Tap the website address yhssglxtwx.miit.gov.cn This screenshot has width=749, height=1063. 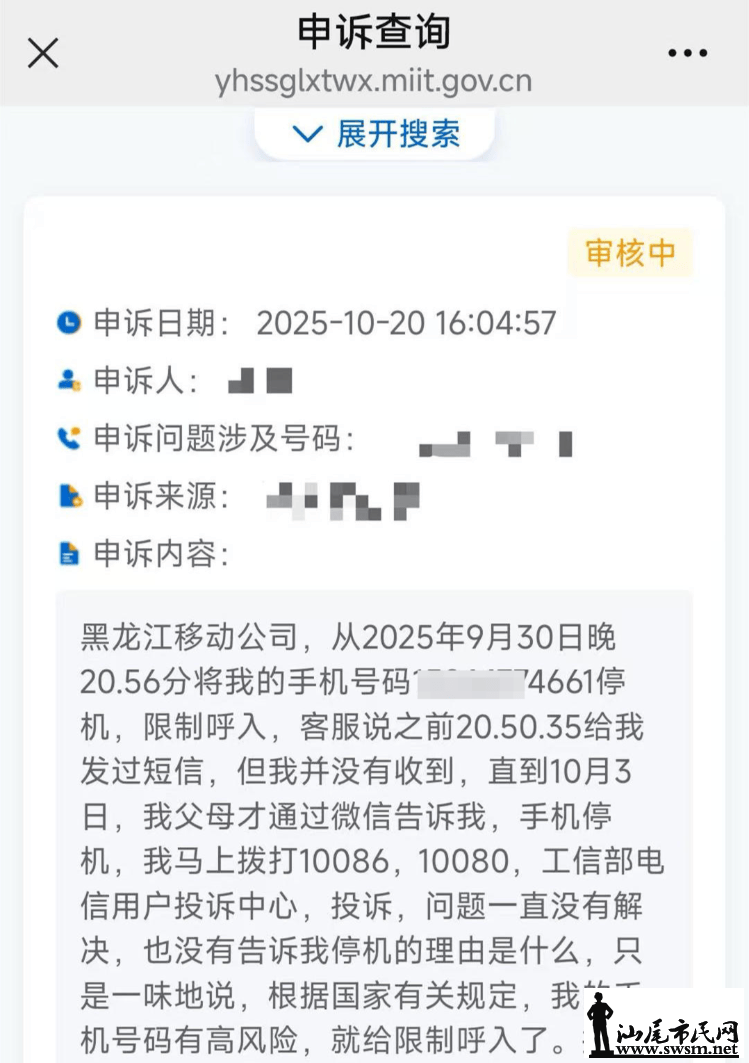click(x=374, y=81)
